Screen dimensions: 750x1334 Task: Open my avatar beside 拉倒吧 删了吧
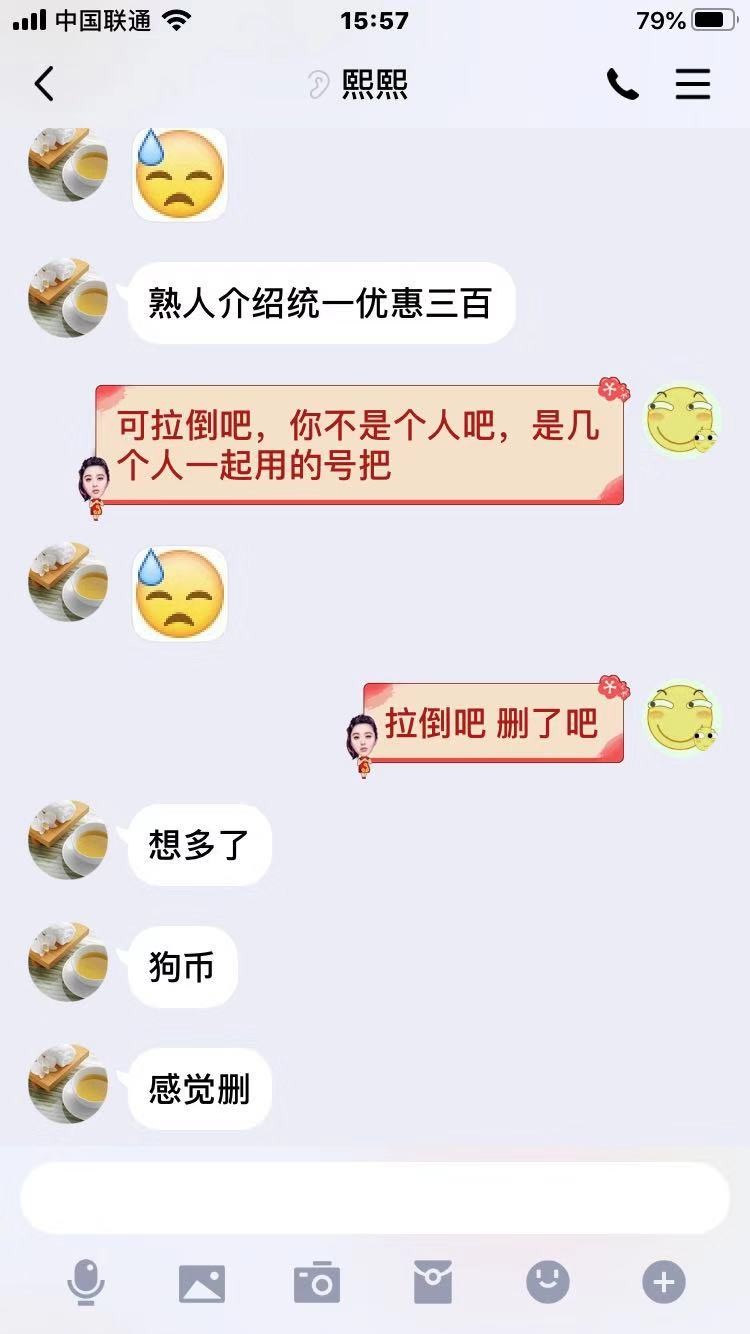(684, 718)
